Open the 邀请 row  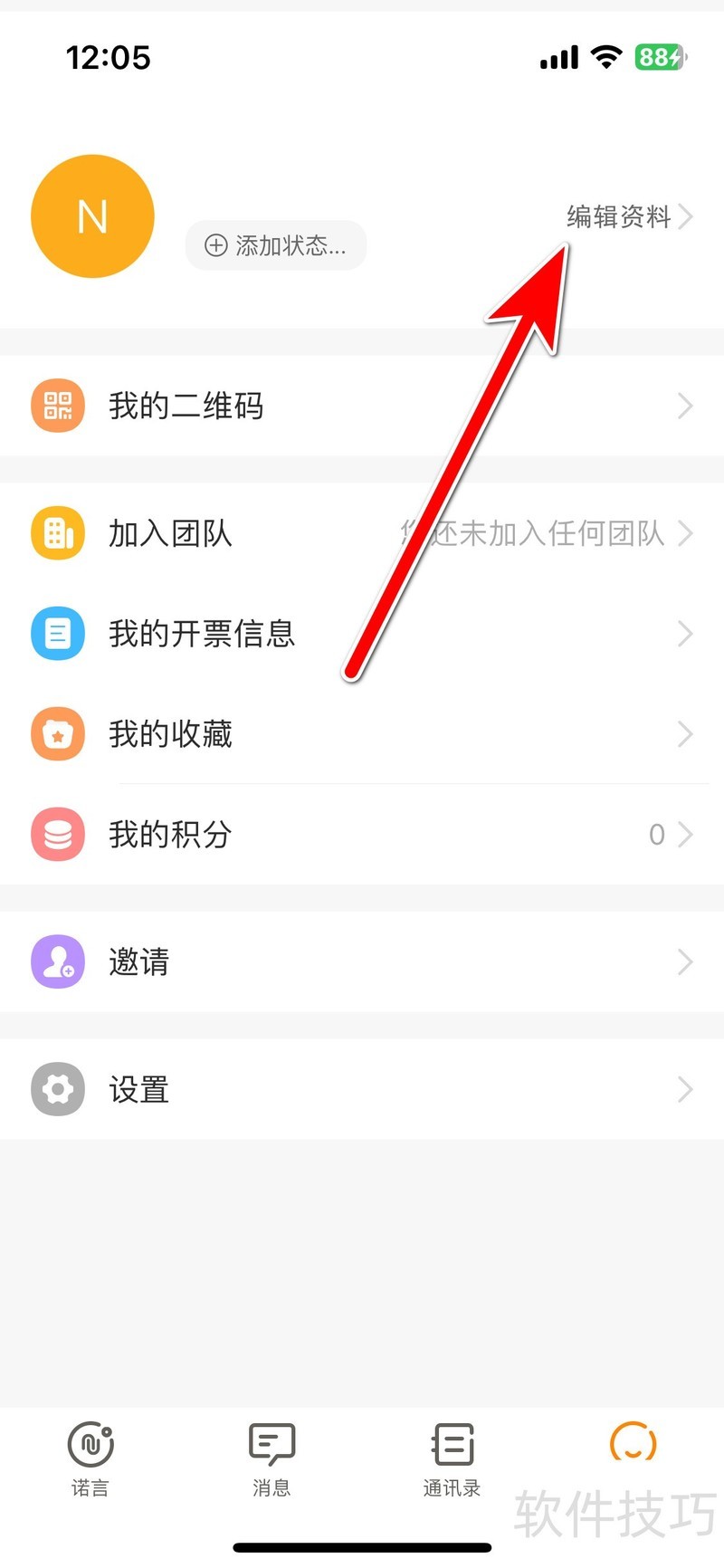pos(362,961)
